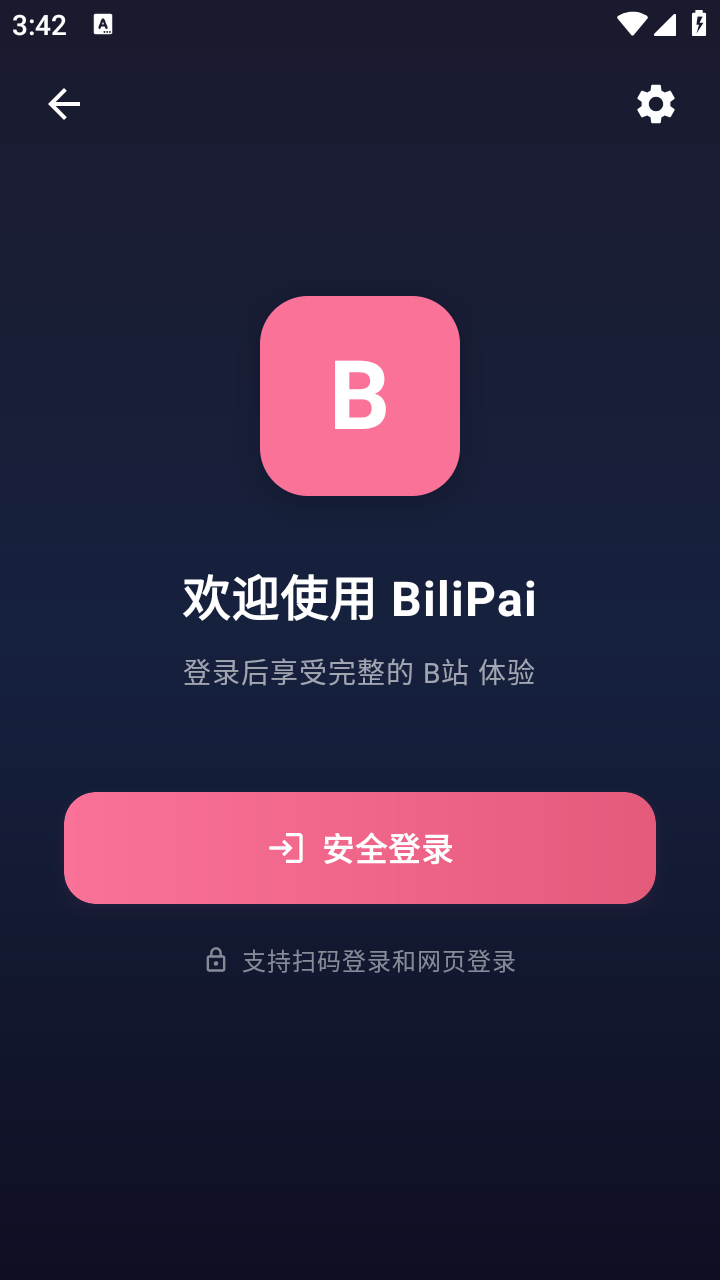Tap the padlock icon above the hint text
This screenshot has height=1280, width=720.
pyautogui.click(x=215, y=961)
